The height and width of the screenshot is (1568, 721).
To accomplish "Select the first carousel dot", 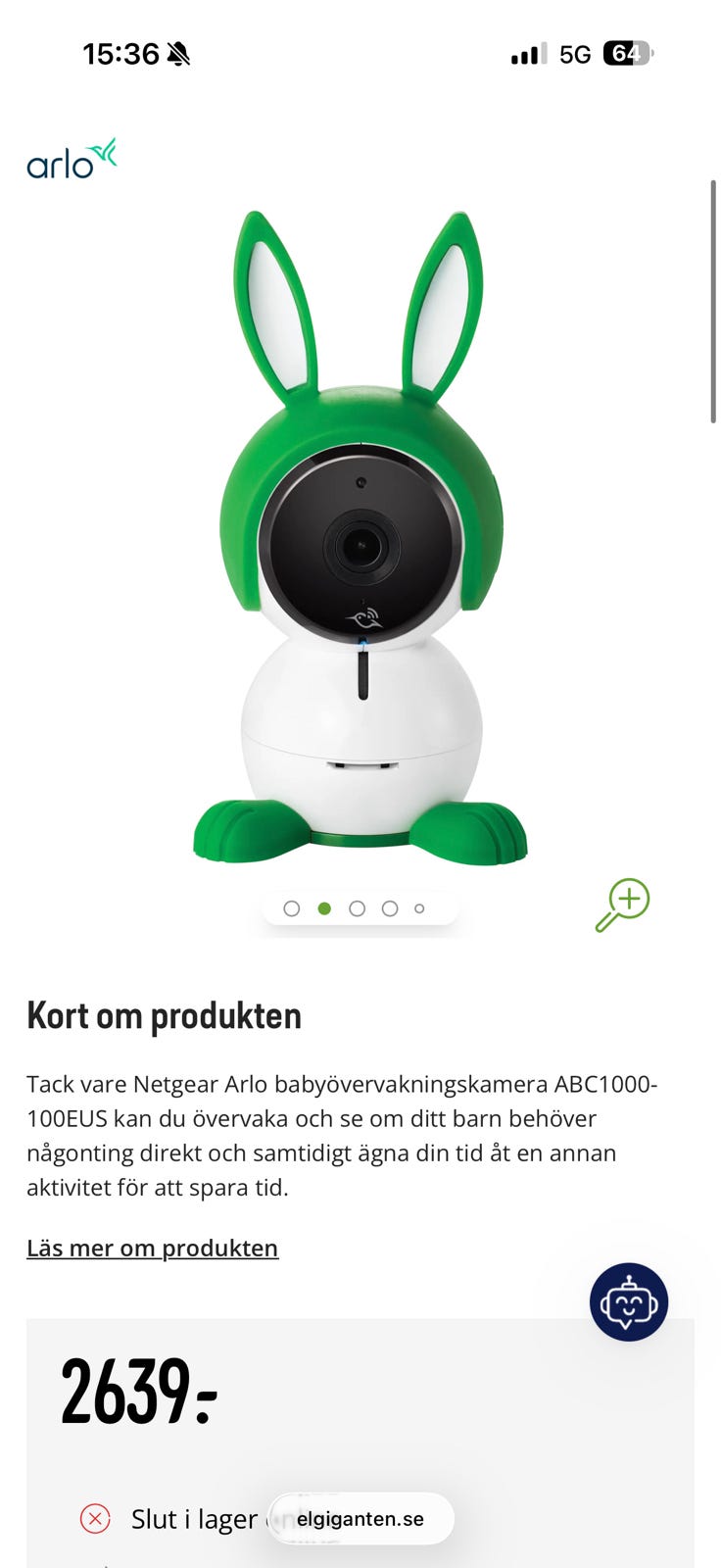I will click(292, 908).
